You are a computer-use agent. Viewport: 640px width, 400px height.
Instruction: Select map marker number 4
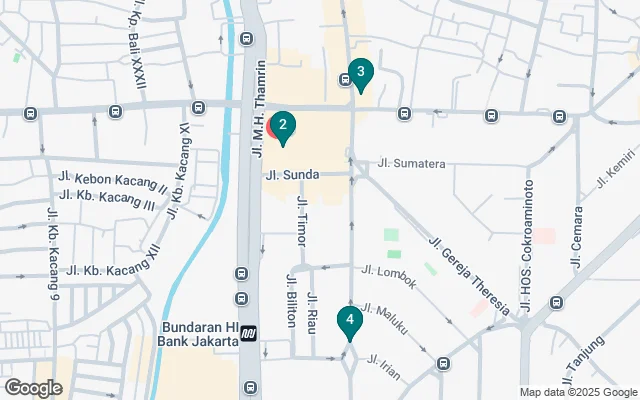point(349,321)
